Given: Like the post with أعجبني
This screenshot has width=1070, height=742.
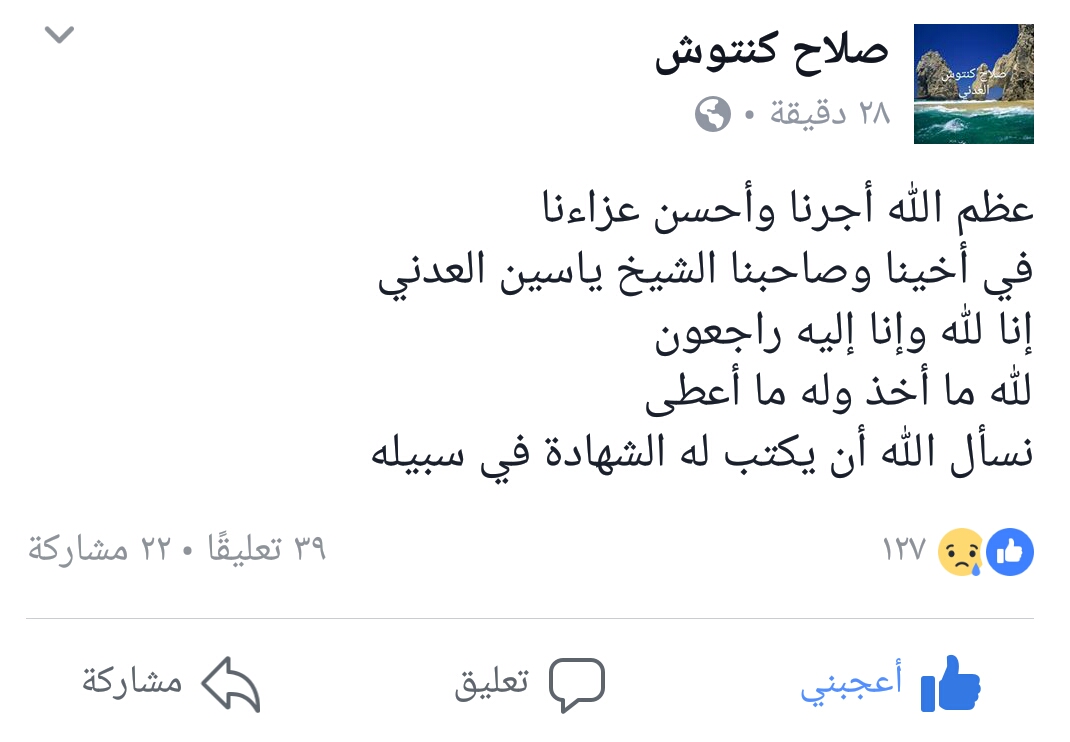Looking at the screenshot, I should click(890, 682).
